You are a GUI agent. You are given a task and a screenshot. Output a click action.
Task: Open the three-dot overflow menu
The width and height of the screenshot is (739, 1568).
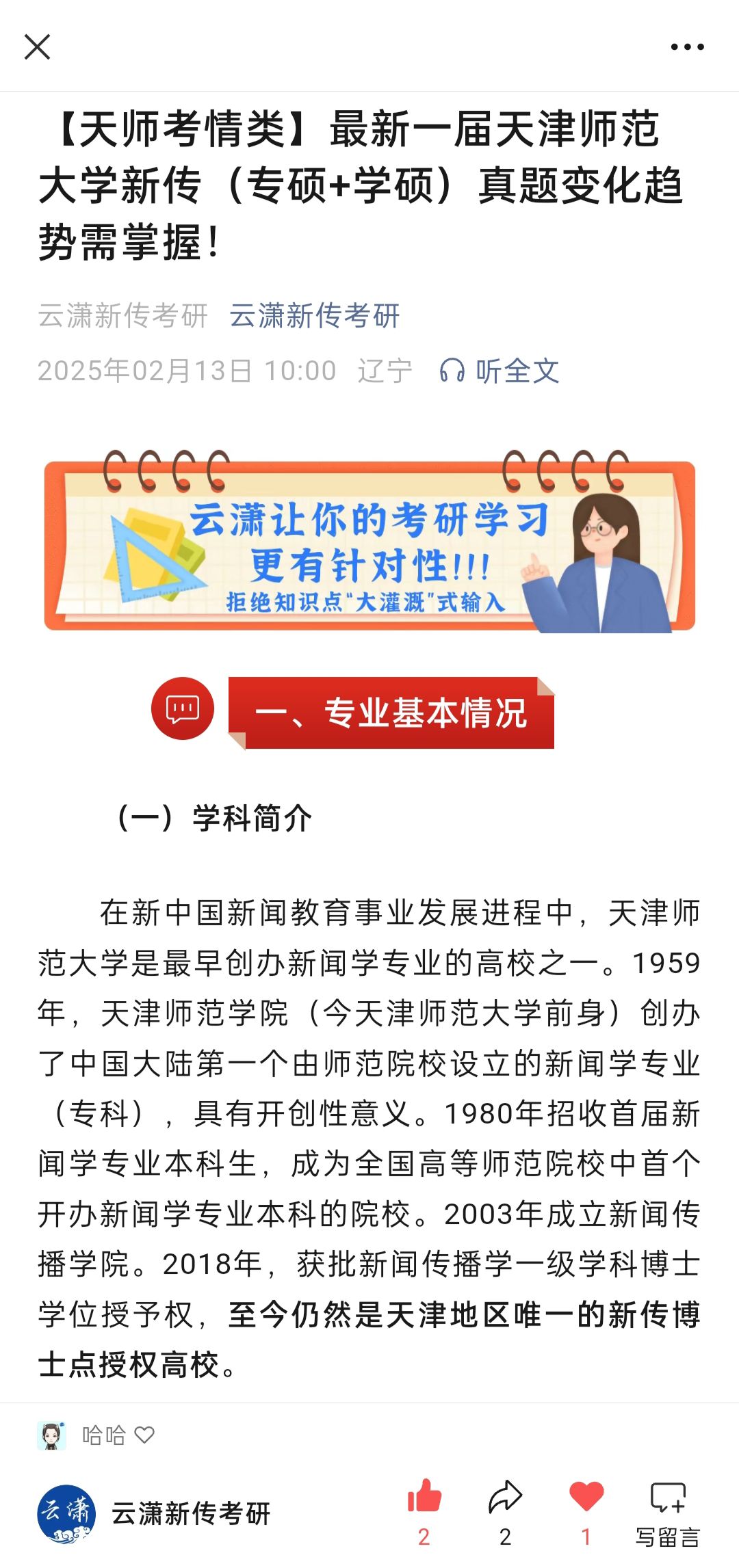pos(687,47)
